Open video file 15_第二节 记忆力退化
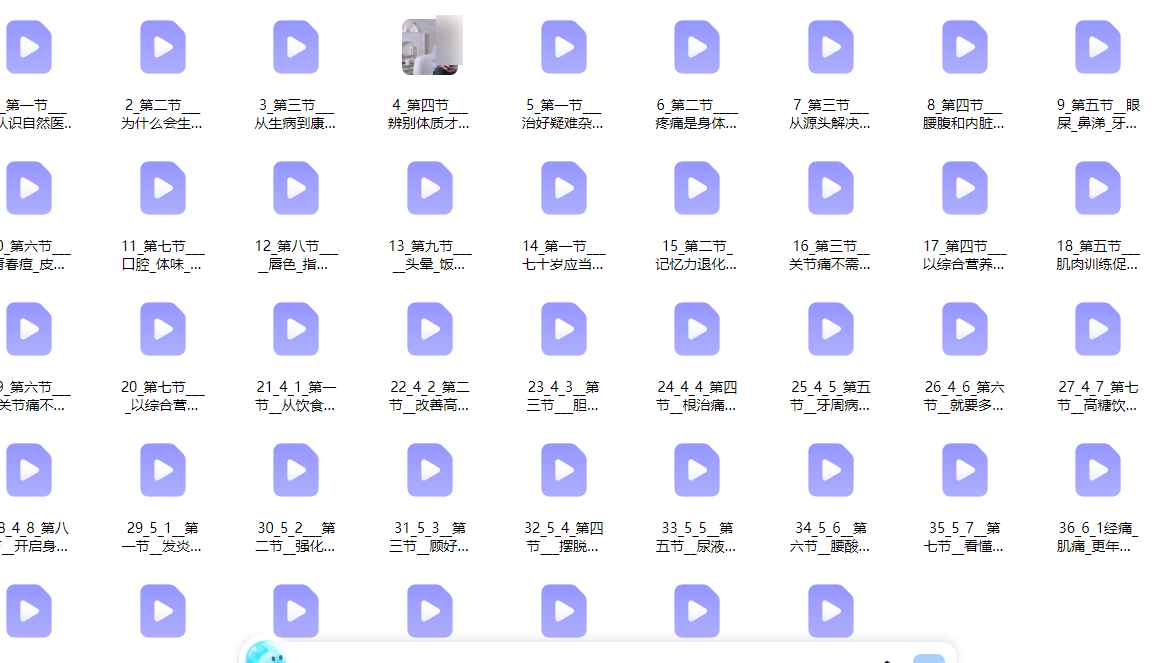The width and height of the screenshot is (1166, 663). (697, 188)
